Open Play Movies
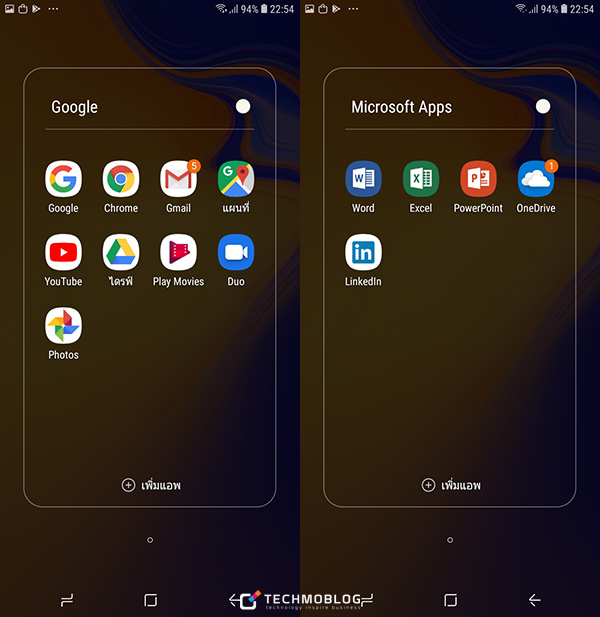The image size is (600, 617). pyautogui.click(x=178, y=253)
